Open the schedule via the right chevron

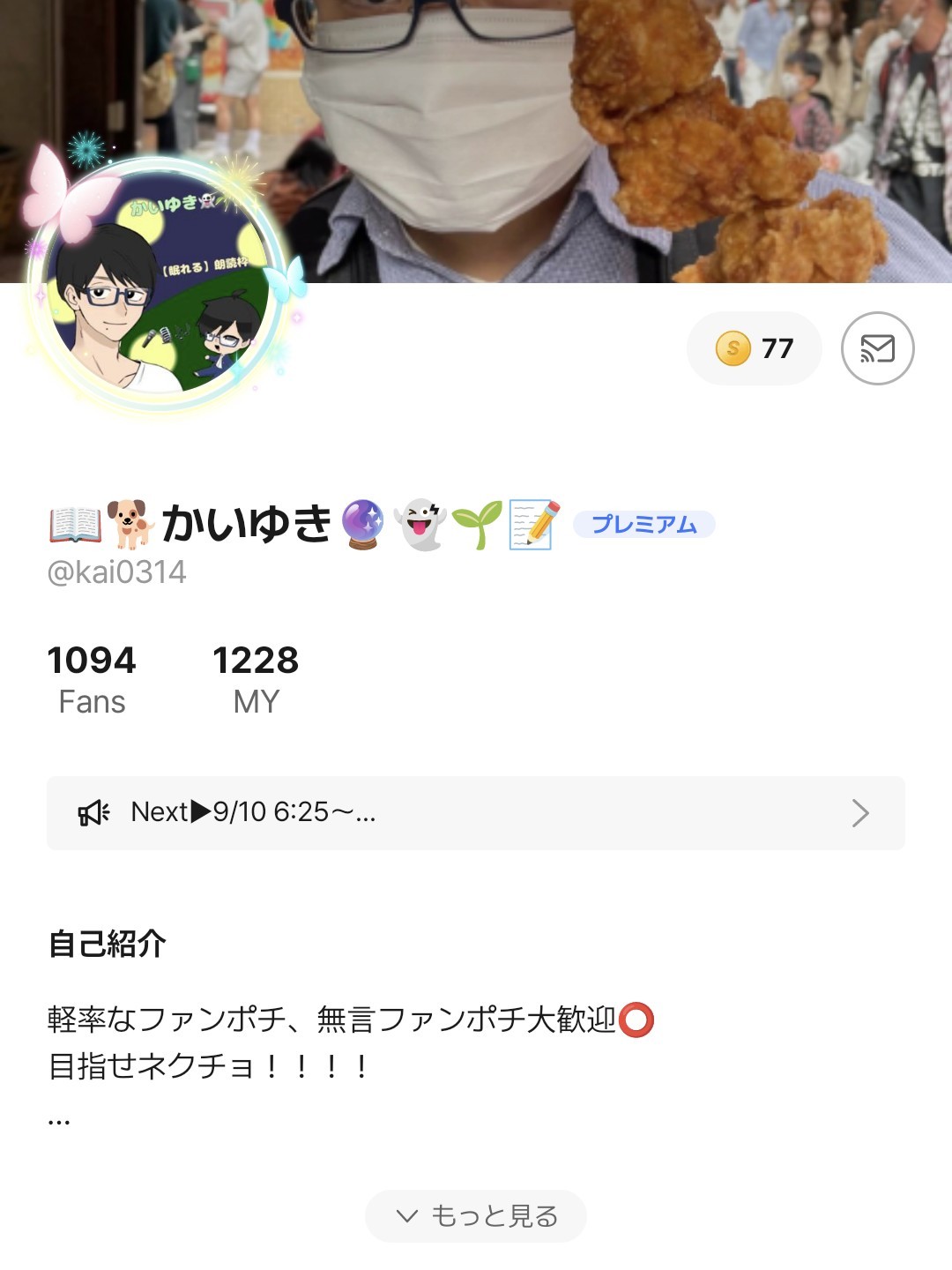pos(857,812)
